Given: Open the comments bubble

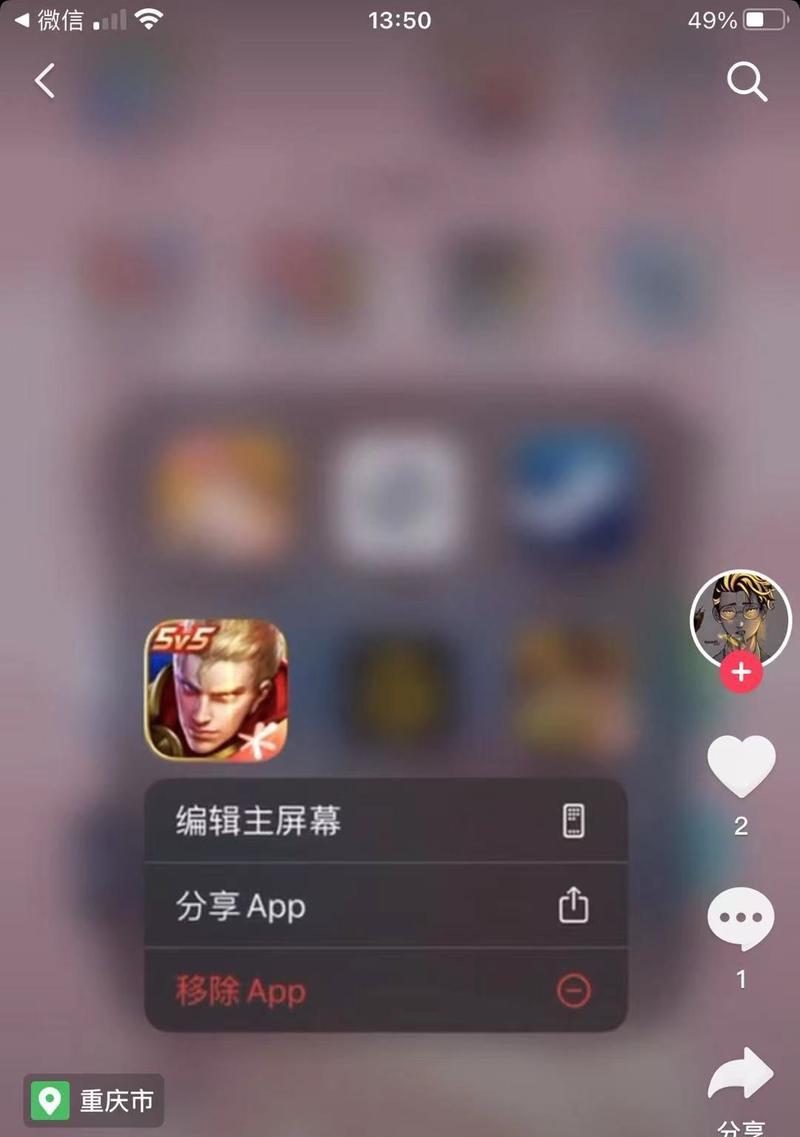Looking at the screenshot, I should (741, 919).
